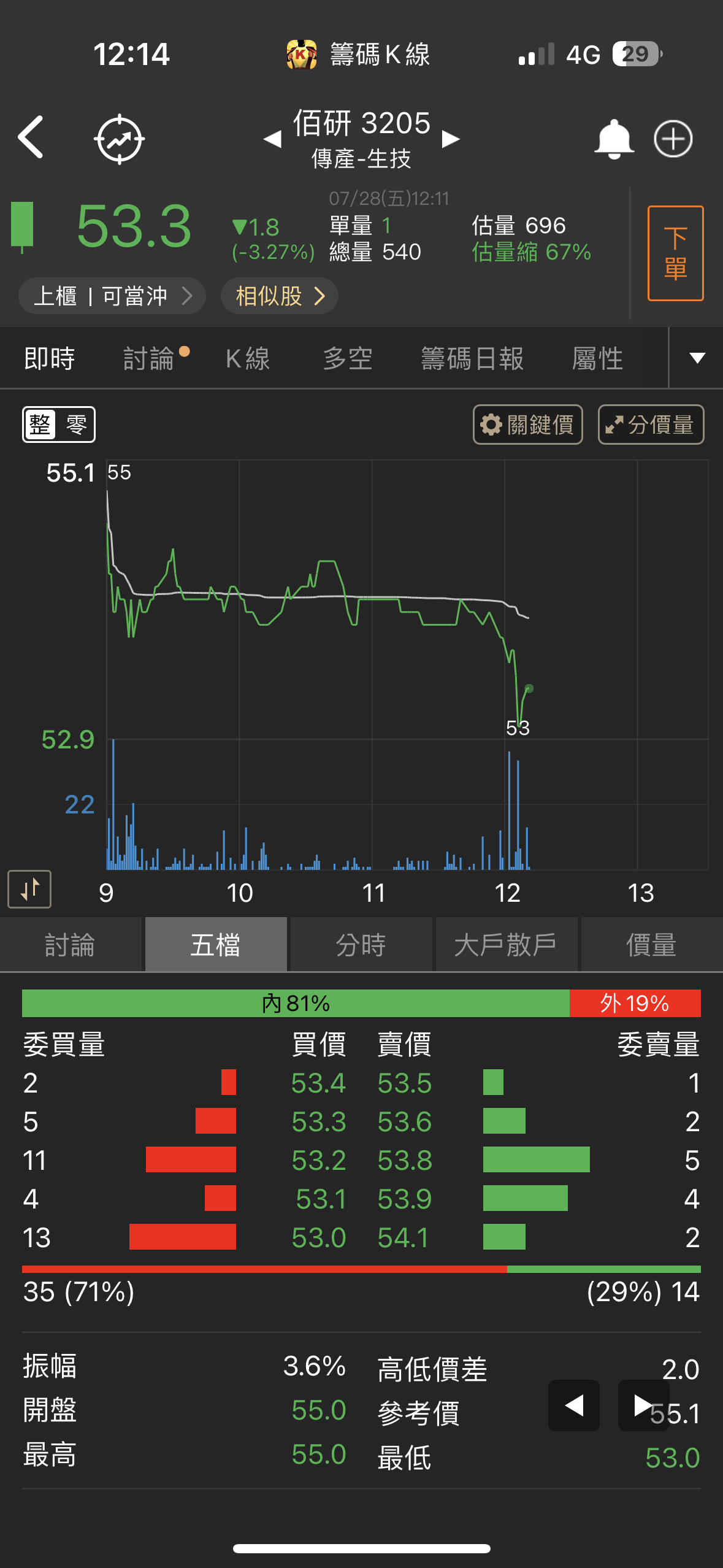Image resolution: width=723 pixels, height=1568 pixels.
Task: Expand the 分價量 view
Action: (x=651, y=425)
